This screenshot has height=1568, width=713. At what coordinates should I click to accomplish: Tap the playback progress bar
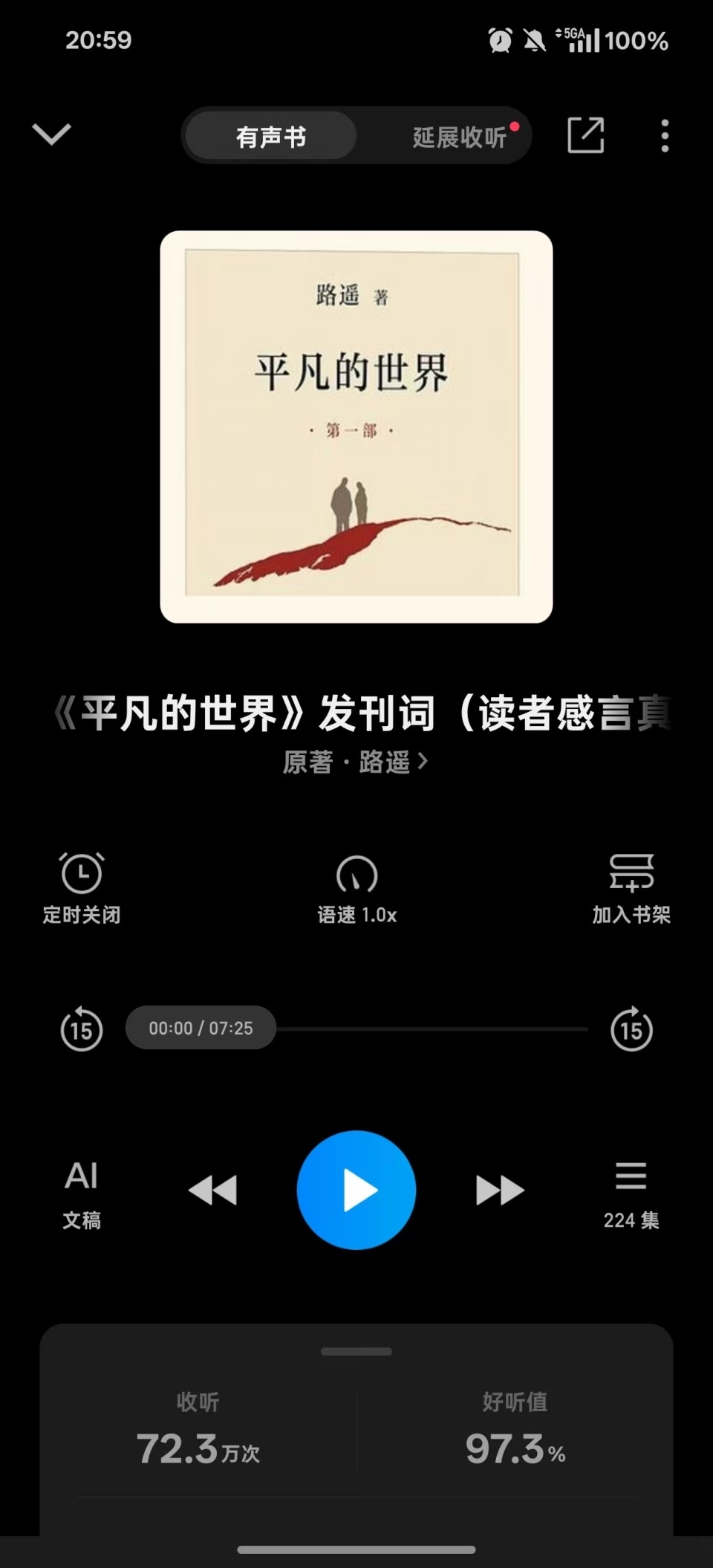431,1028
